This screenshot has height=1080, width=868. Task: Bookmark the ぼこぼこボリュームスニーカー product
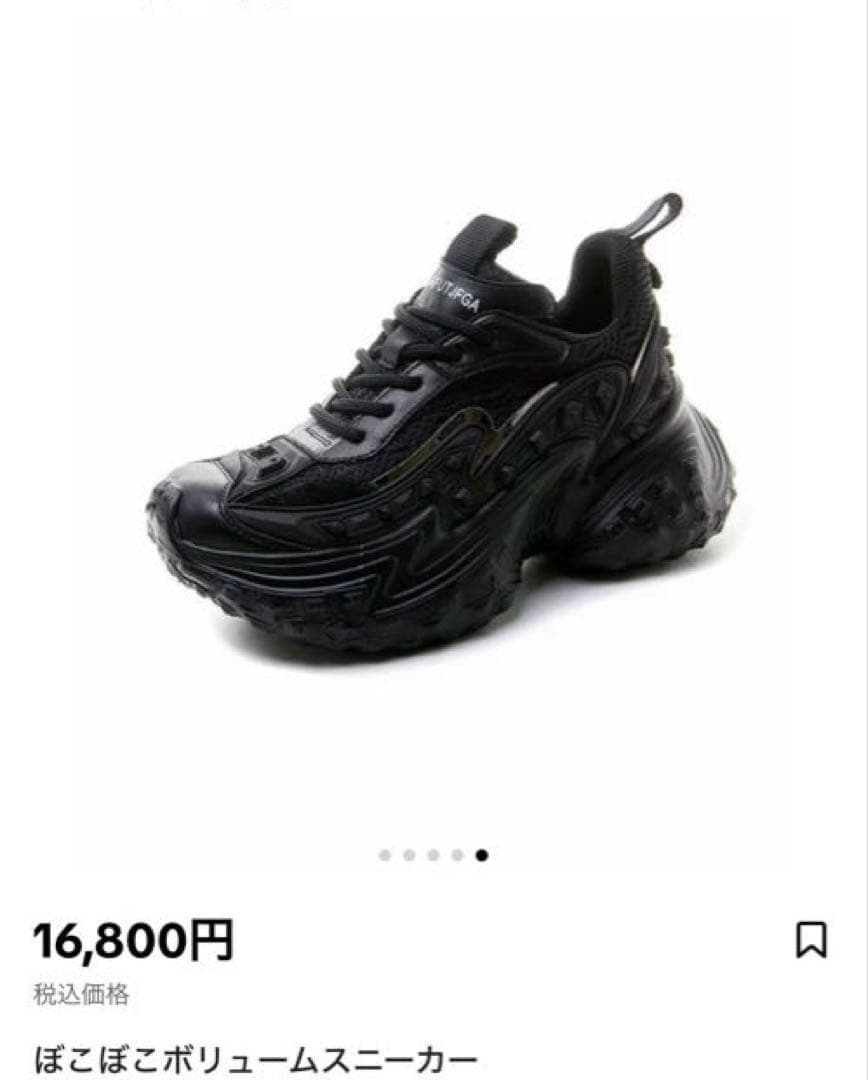click(x=810, y=940)
